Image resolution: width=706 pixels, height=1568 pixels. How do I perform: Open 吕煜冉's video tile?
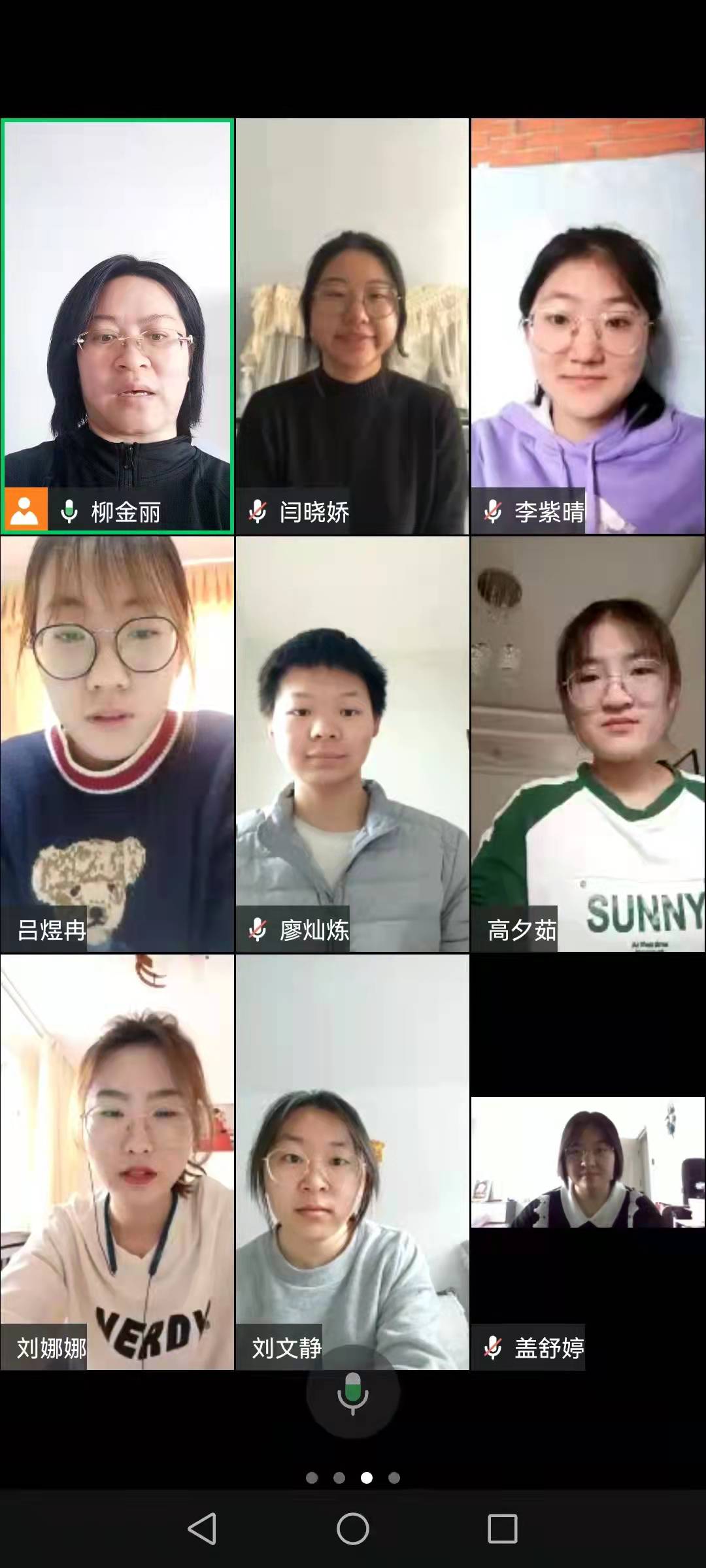click(x=118, y=743)
